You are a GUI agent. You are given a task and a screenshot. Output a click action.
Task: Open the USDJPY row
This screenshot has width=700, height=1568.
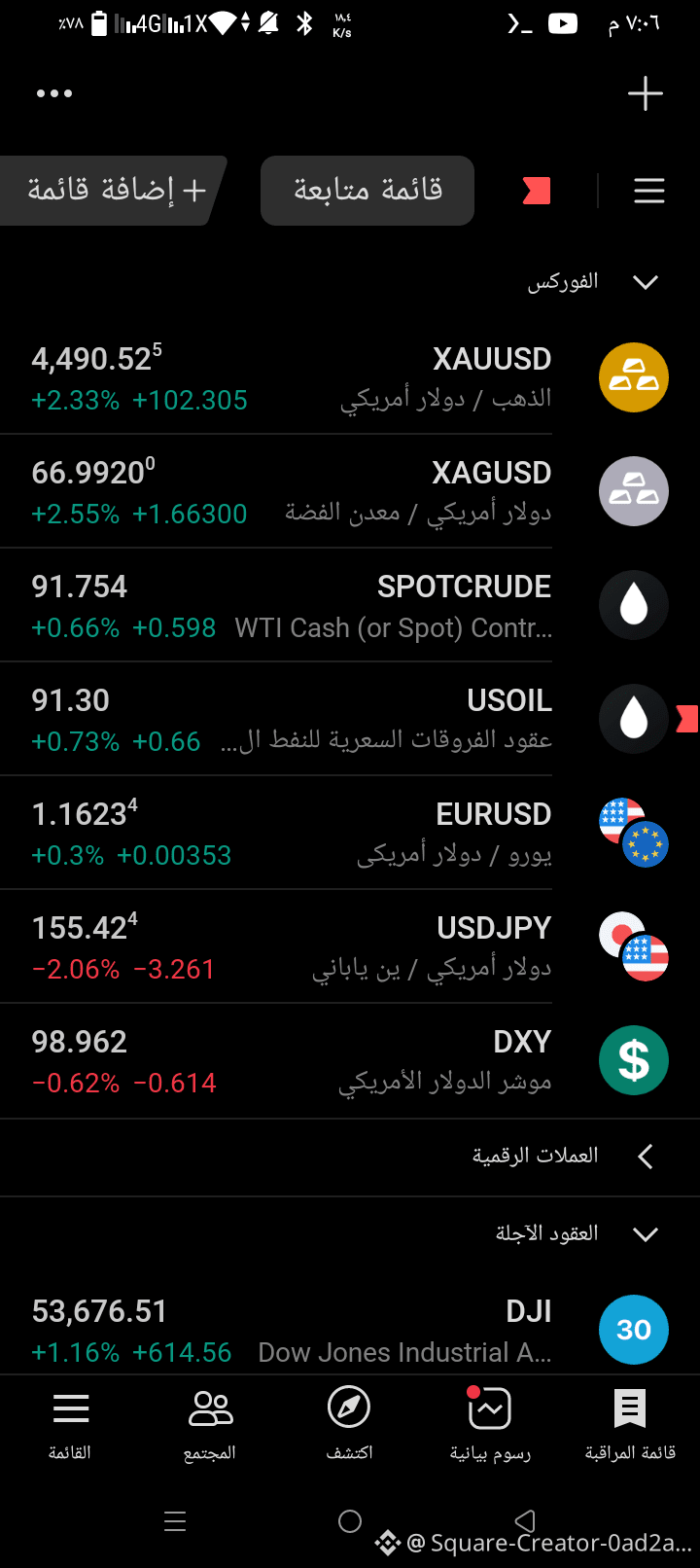(x=350, y=946)
